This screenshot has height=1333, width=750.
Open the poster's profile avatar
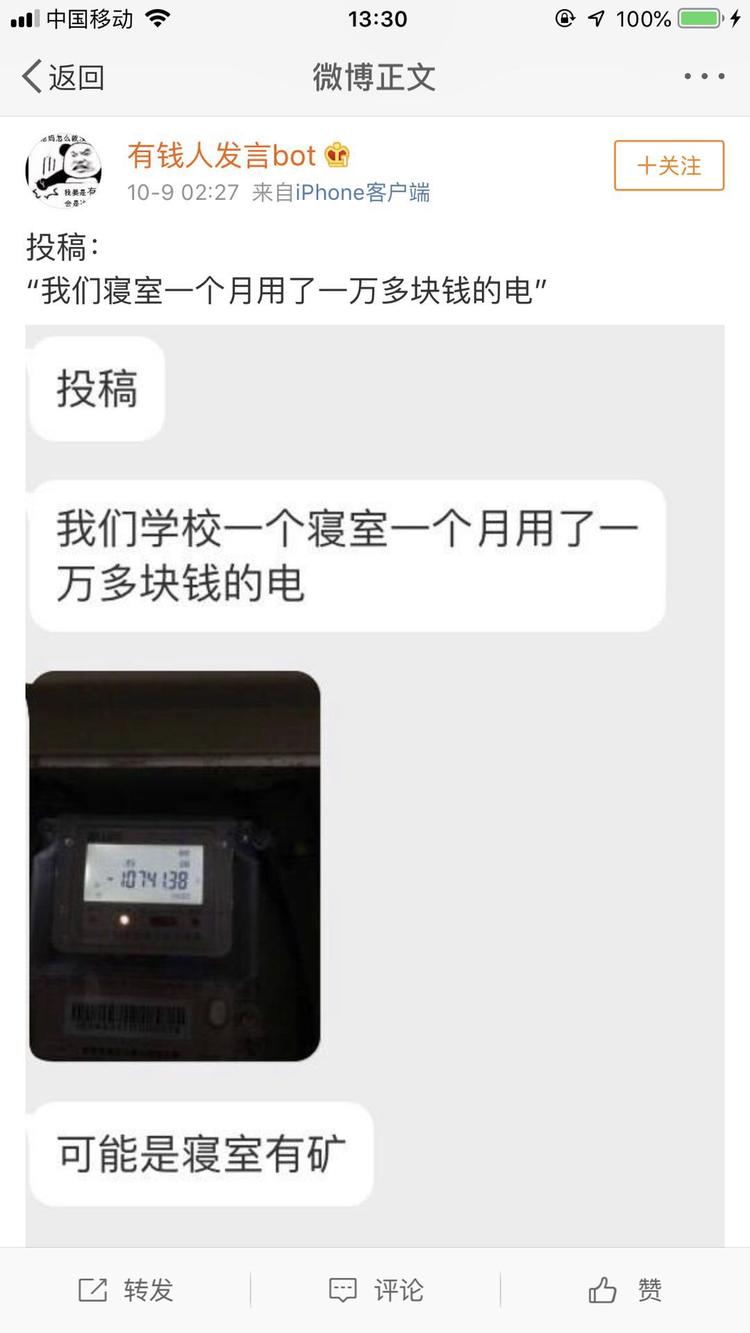63,171
